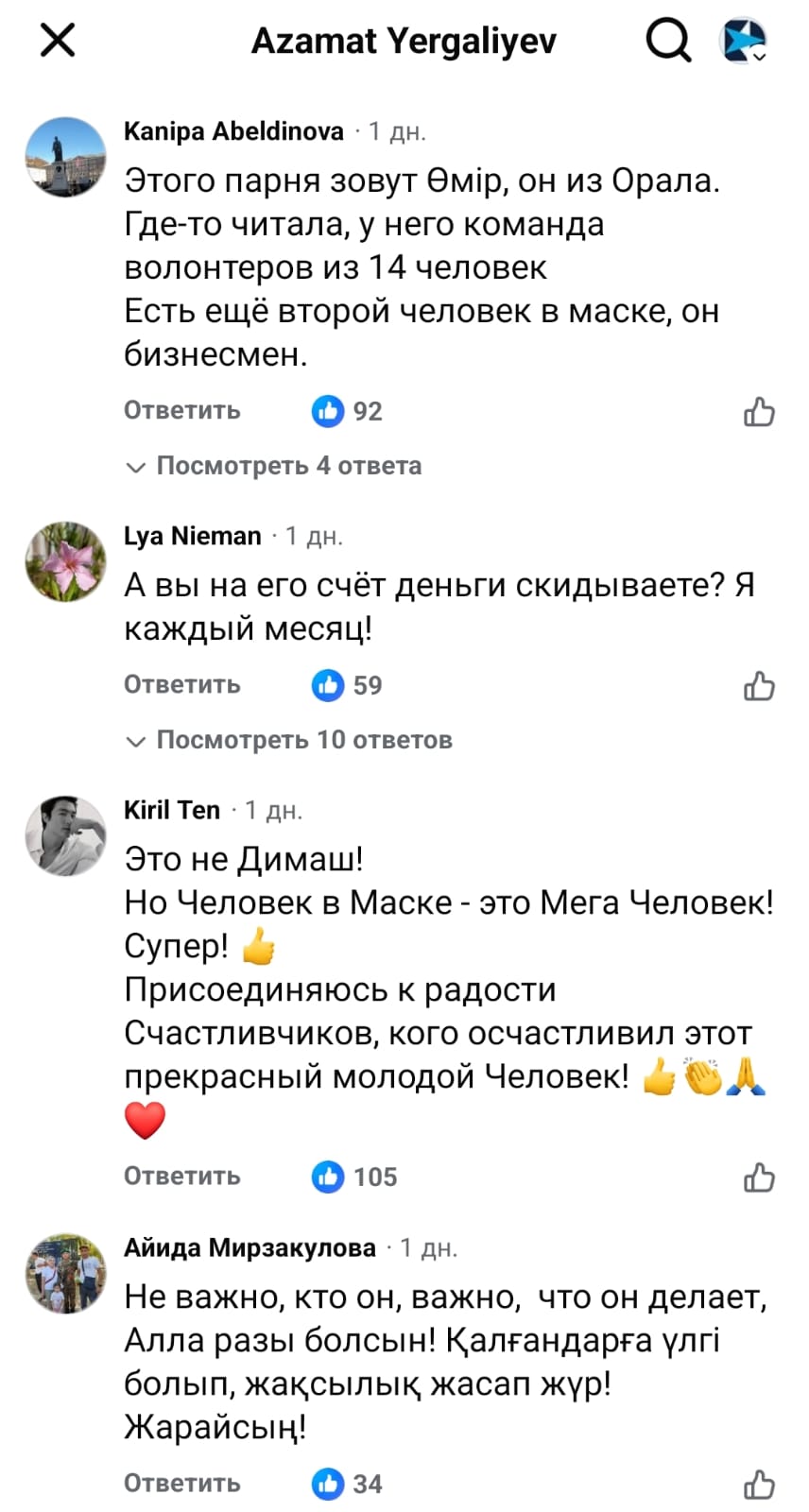Screen dimensions: 809x1512
Task: Open Айида Мирзакулова's profile name
Action: [x=250, y=1248]
